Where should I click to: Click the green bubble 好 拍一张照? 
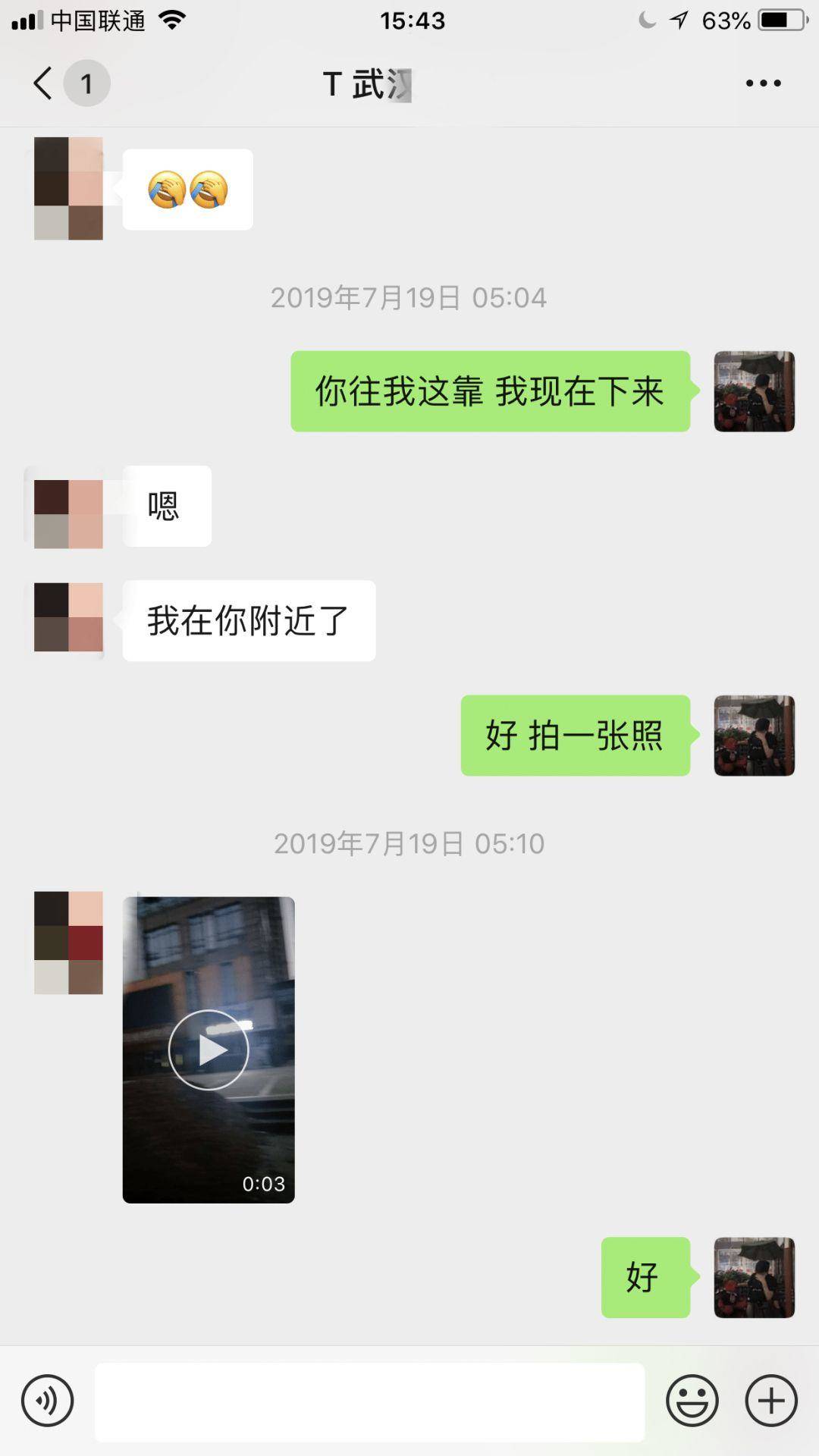pos(575,736)
